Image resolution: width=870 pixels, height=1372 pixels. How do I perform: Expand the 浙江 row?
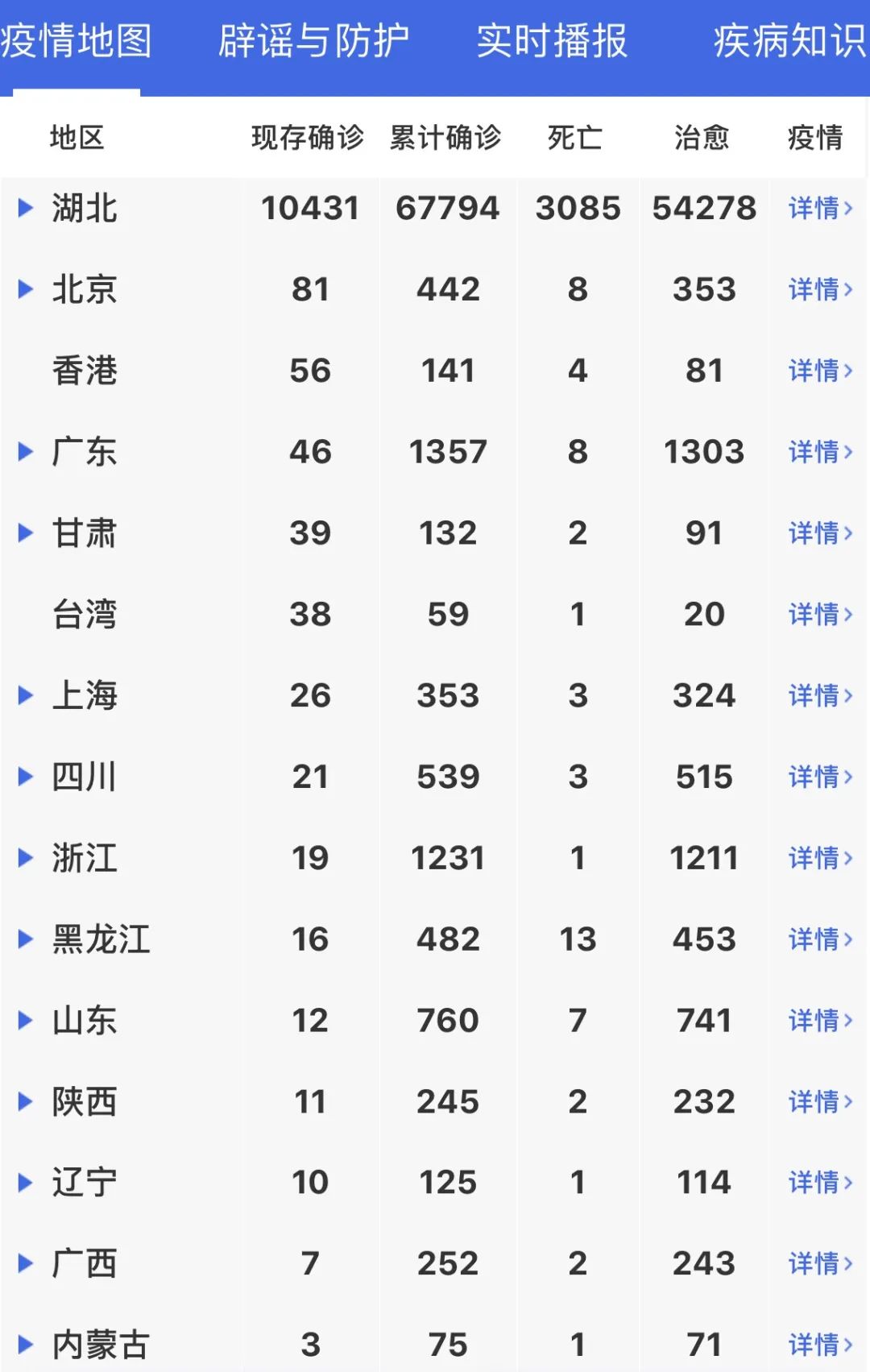click(26, 858)
